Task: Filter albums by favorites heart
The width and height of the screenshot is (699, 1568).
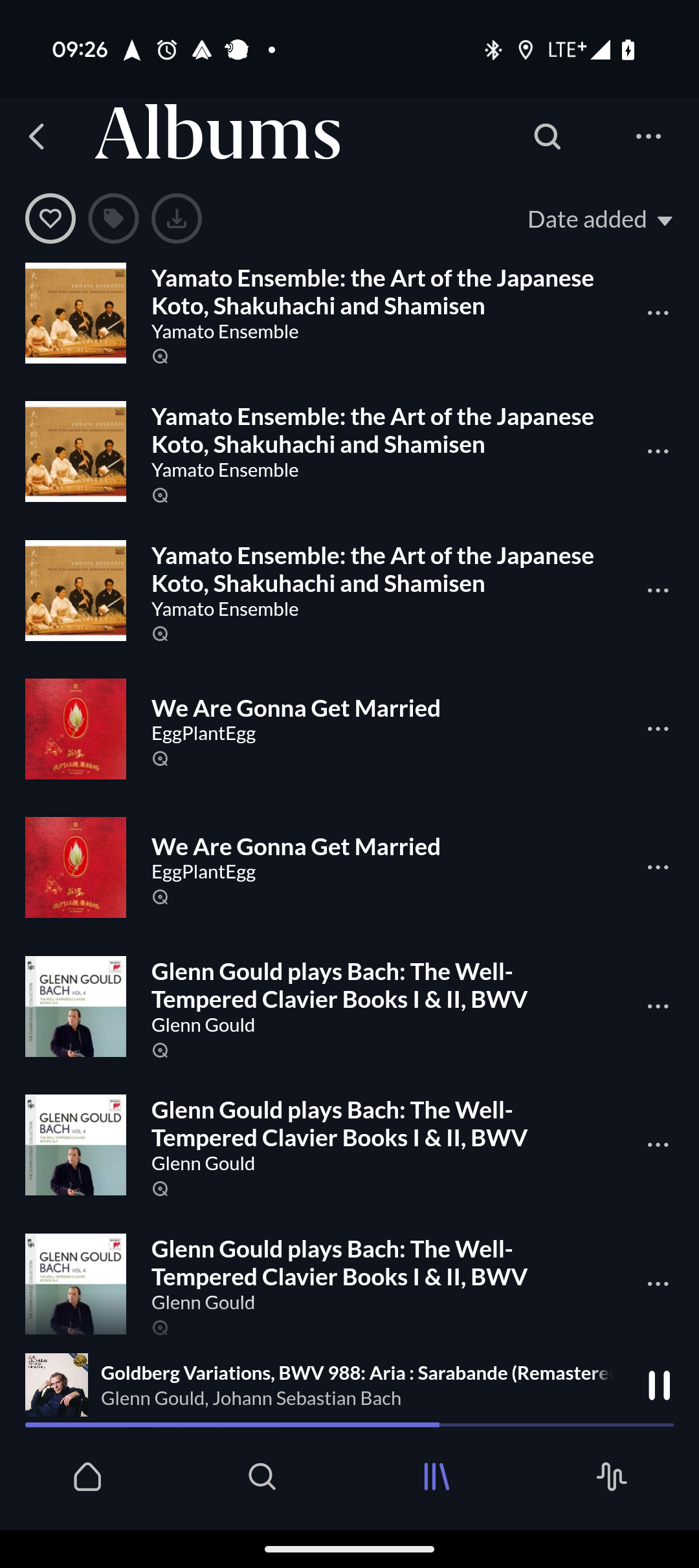Action: pos(50,219)
